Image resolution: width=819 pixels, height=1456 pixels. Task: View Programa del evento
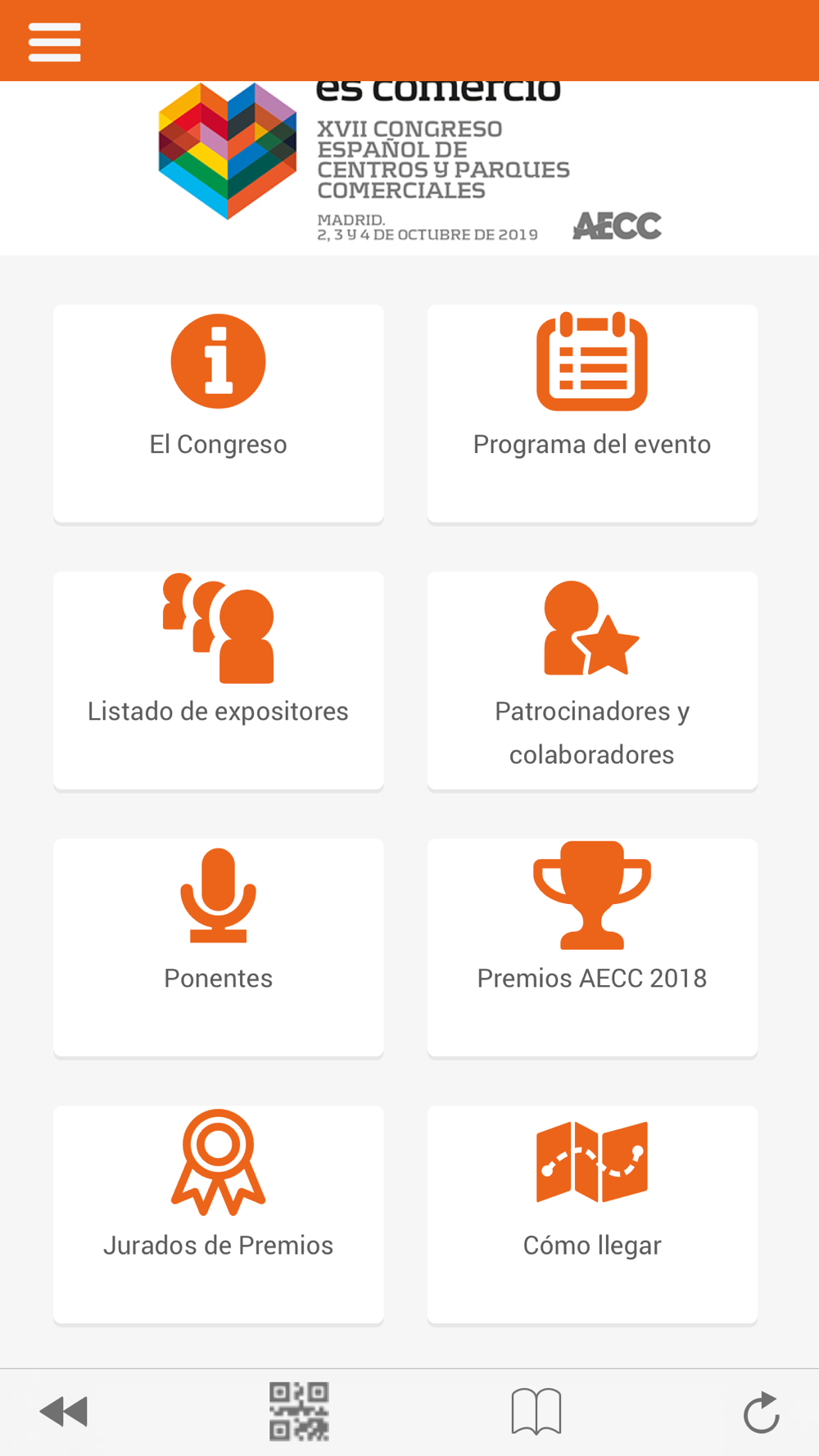coord(591,414)
